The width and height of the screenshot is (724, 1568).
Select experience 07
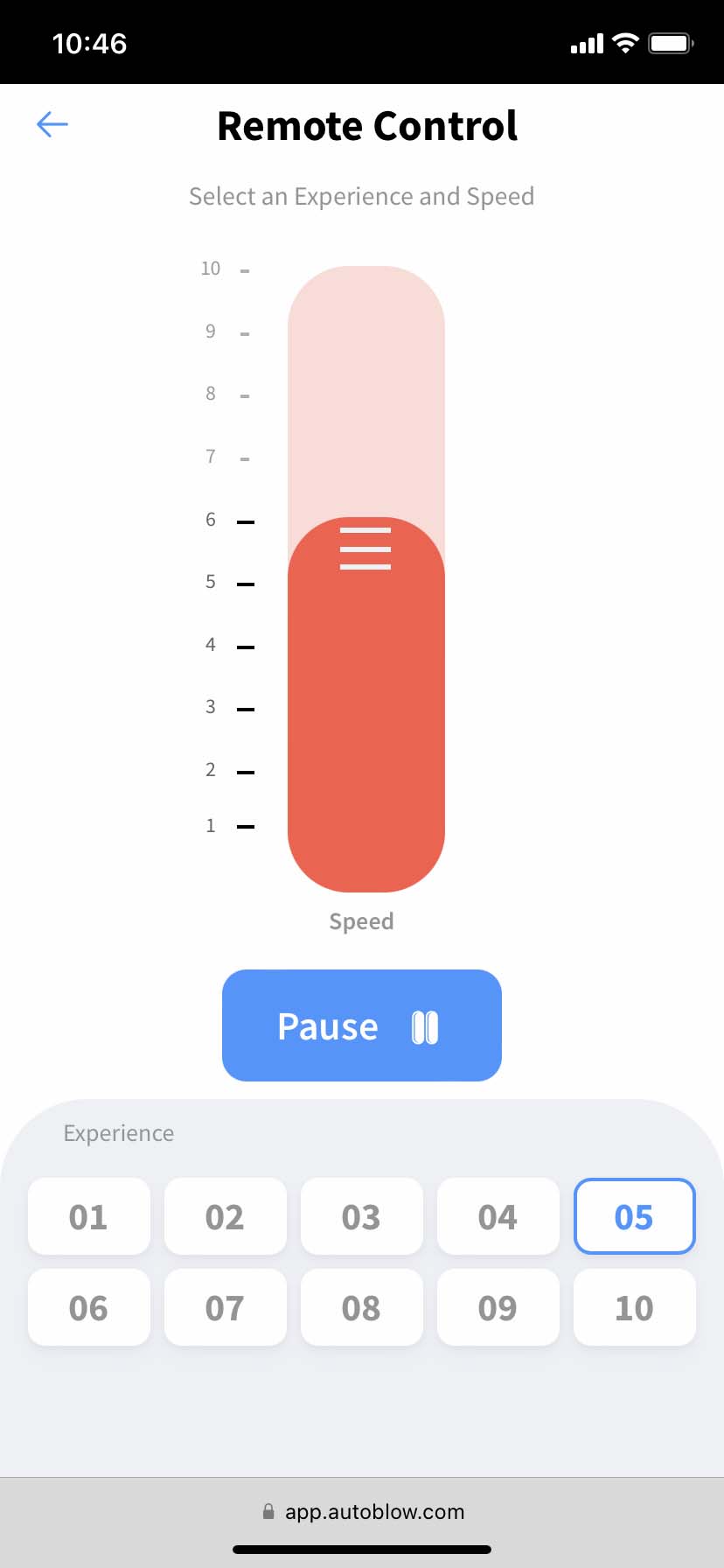(225, 1307)
